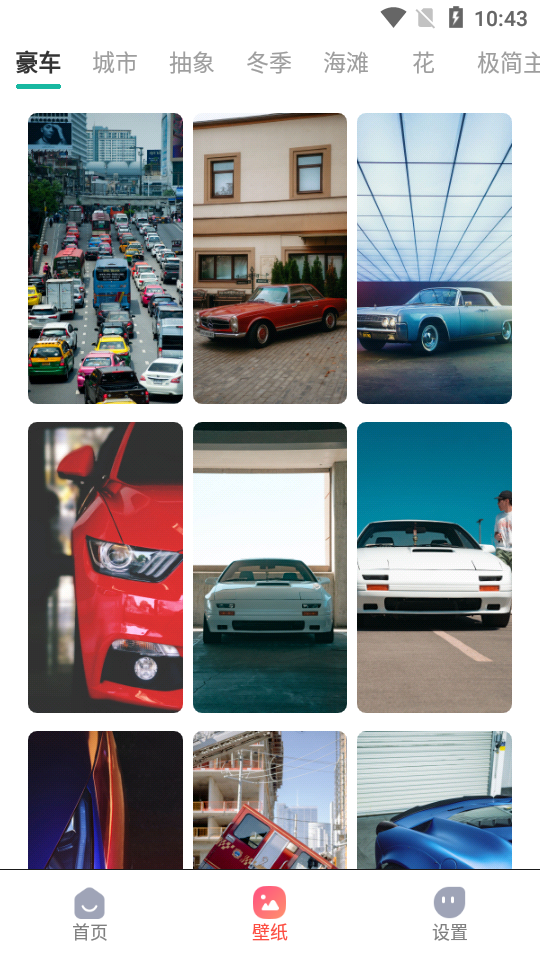View the red Mustang headlight close-up wallpaper
This screenshot has width=540, height=960.
point(105,567)
